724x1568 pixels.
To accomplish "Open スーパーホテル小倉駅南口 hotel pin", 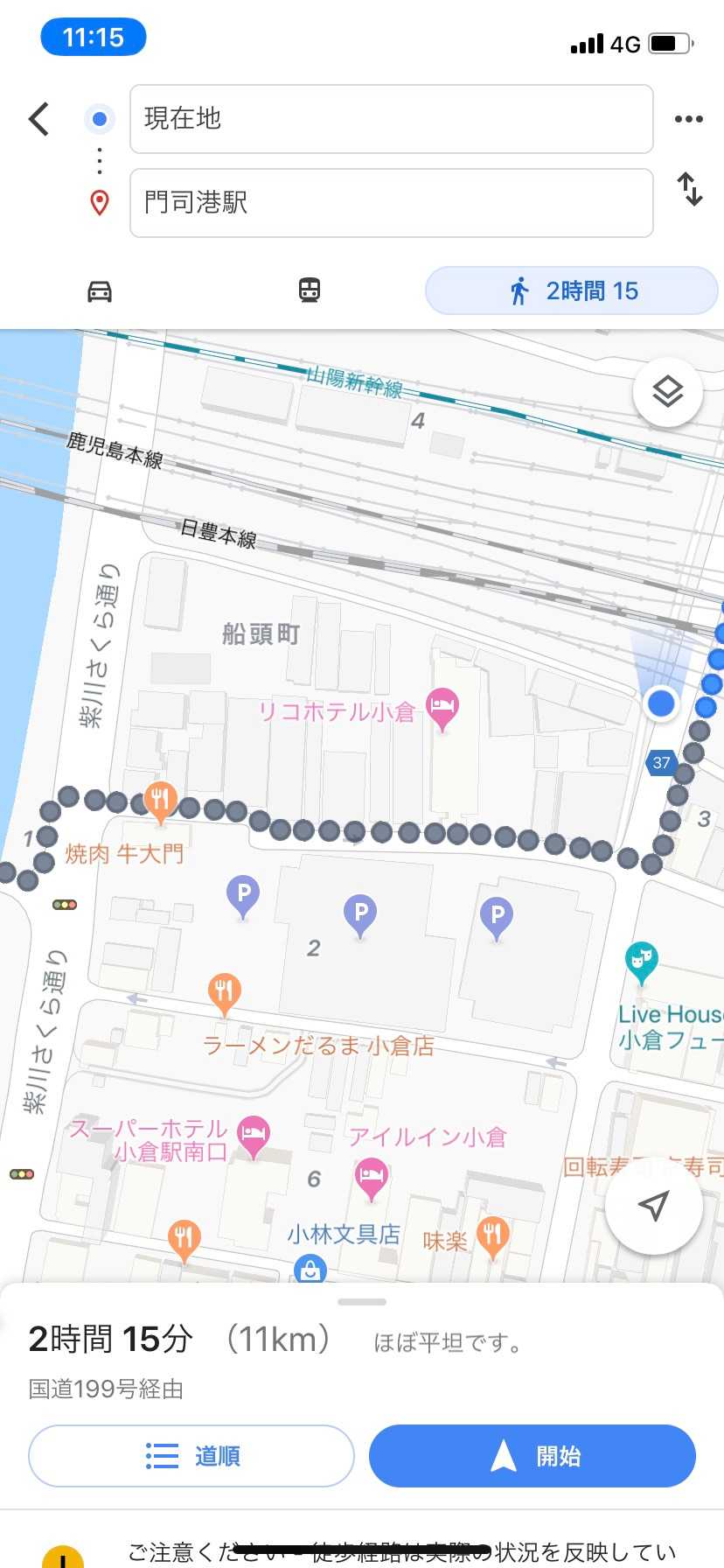I will pyautogui.click(x=254, y=1137).
